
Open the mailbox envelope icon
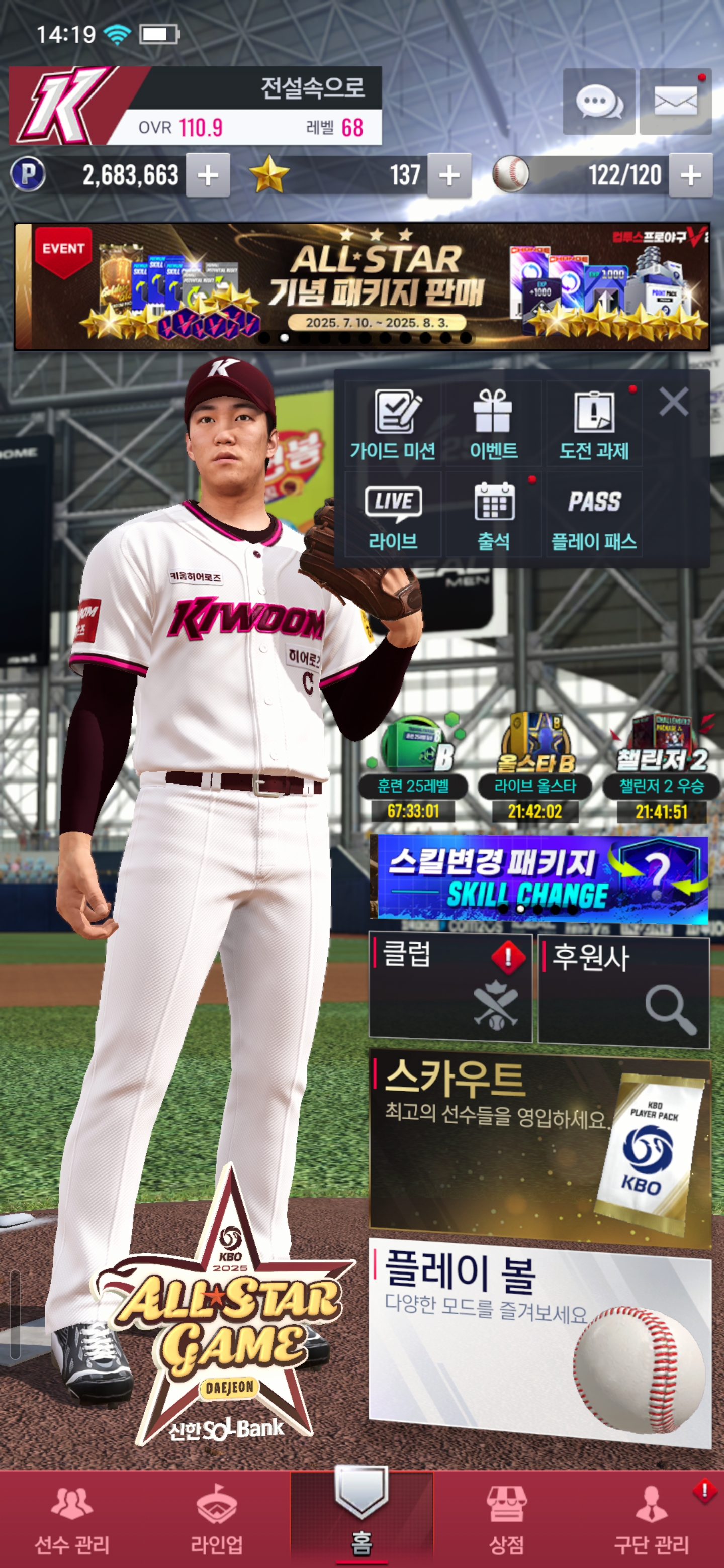675,102
